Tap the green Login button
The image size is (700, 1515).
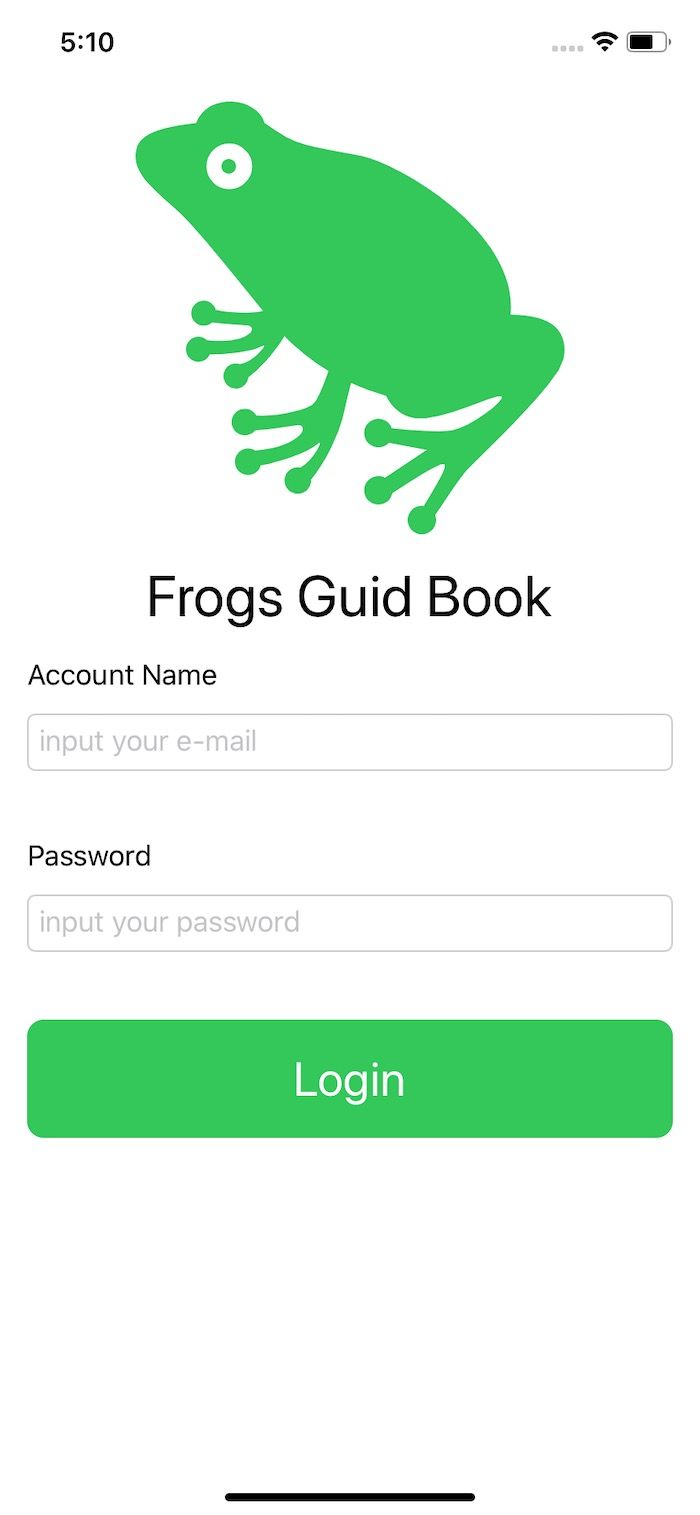349,1078
